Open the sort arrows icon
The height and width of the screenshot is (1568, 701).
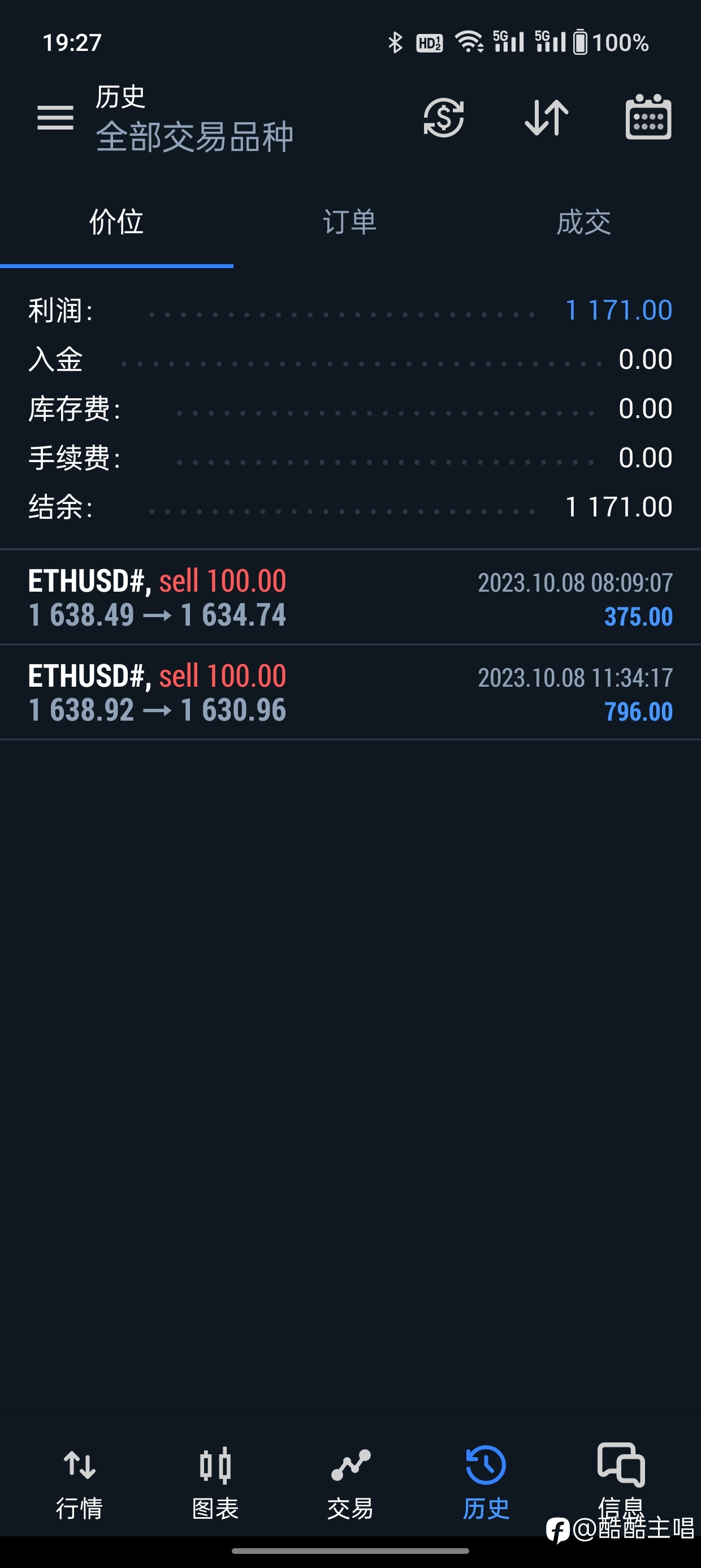pyautogui.click(x=547, y=117)
